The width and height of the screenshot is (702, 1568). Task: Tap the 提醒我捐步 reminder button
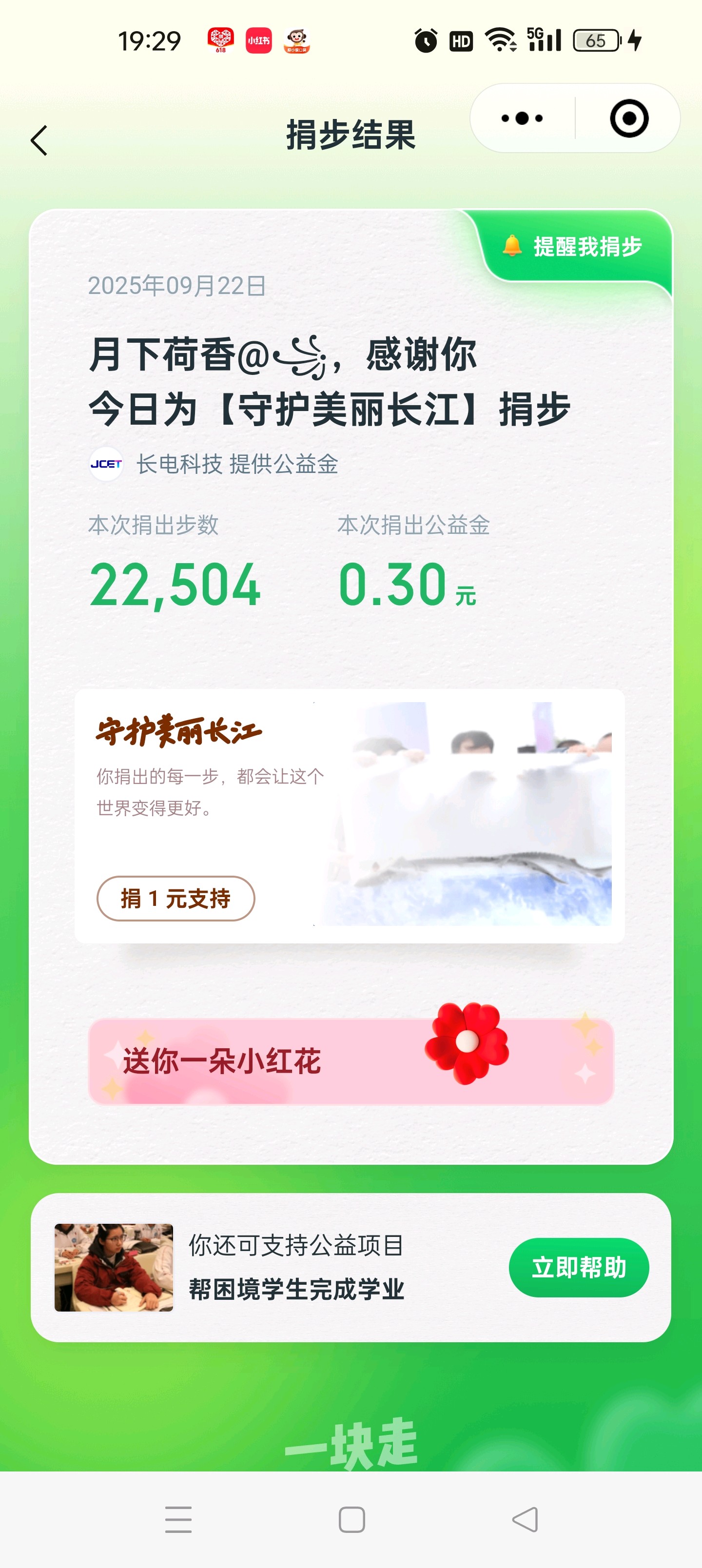[x=573, y=247]
